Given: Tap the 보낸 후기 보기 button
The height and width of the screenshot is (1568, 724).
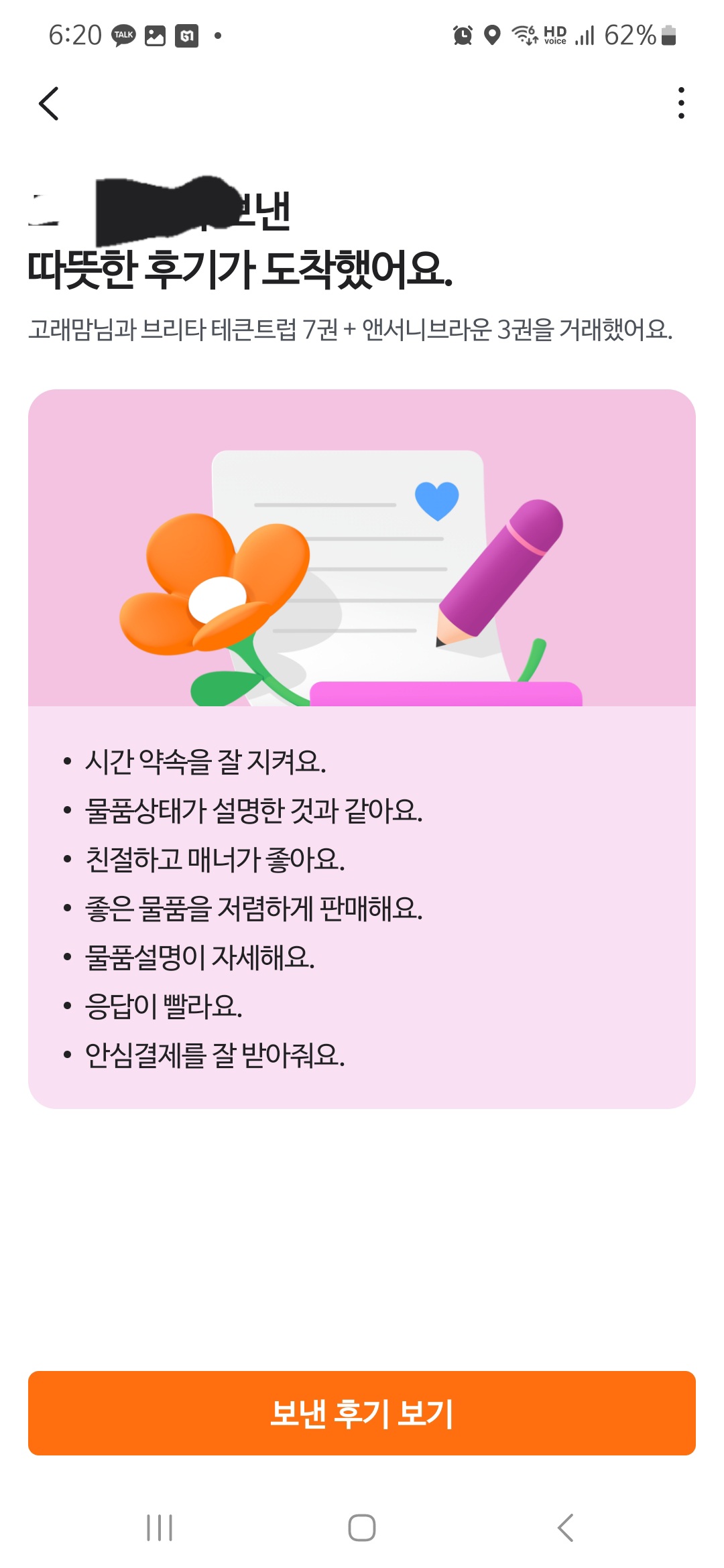Looking at the screenshot, I should click(362, 1413).
